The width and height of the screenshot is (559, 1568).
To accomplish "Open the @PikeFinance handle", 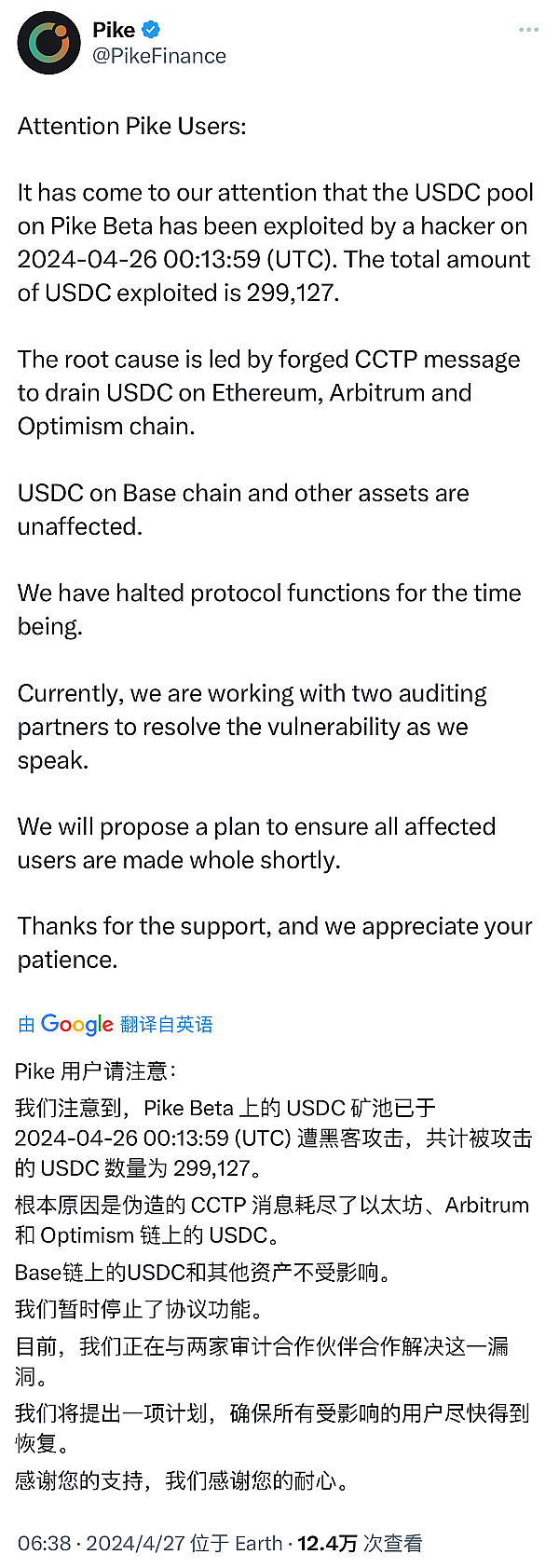I will click(x=159, y=56).
